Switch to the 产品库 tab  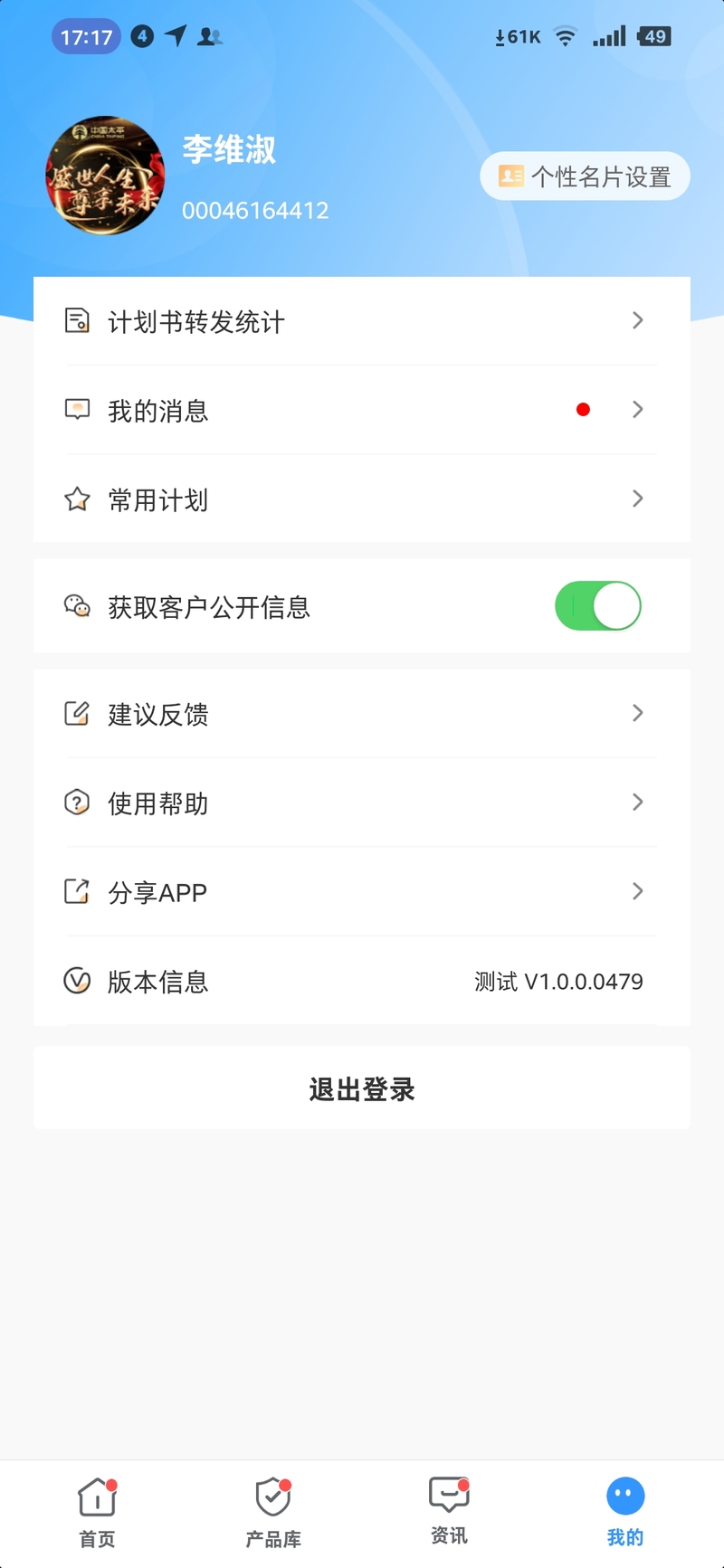[272, 1513]
